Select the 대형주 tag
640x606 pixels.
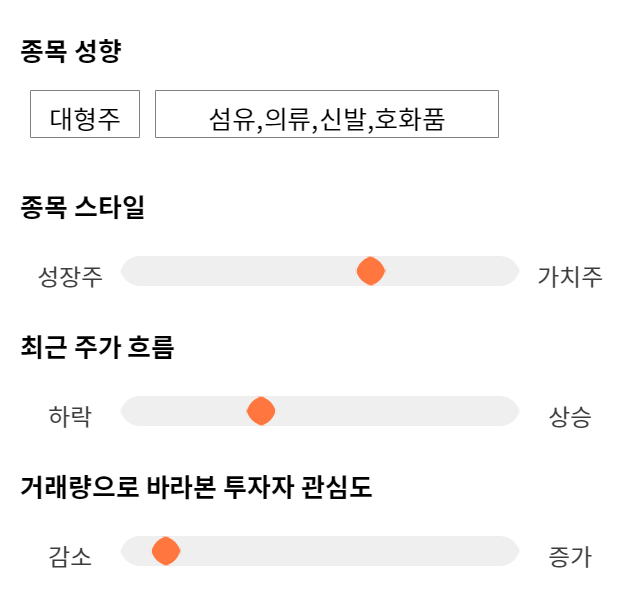coord(85,114)
